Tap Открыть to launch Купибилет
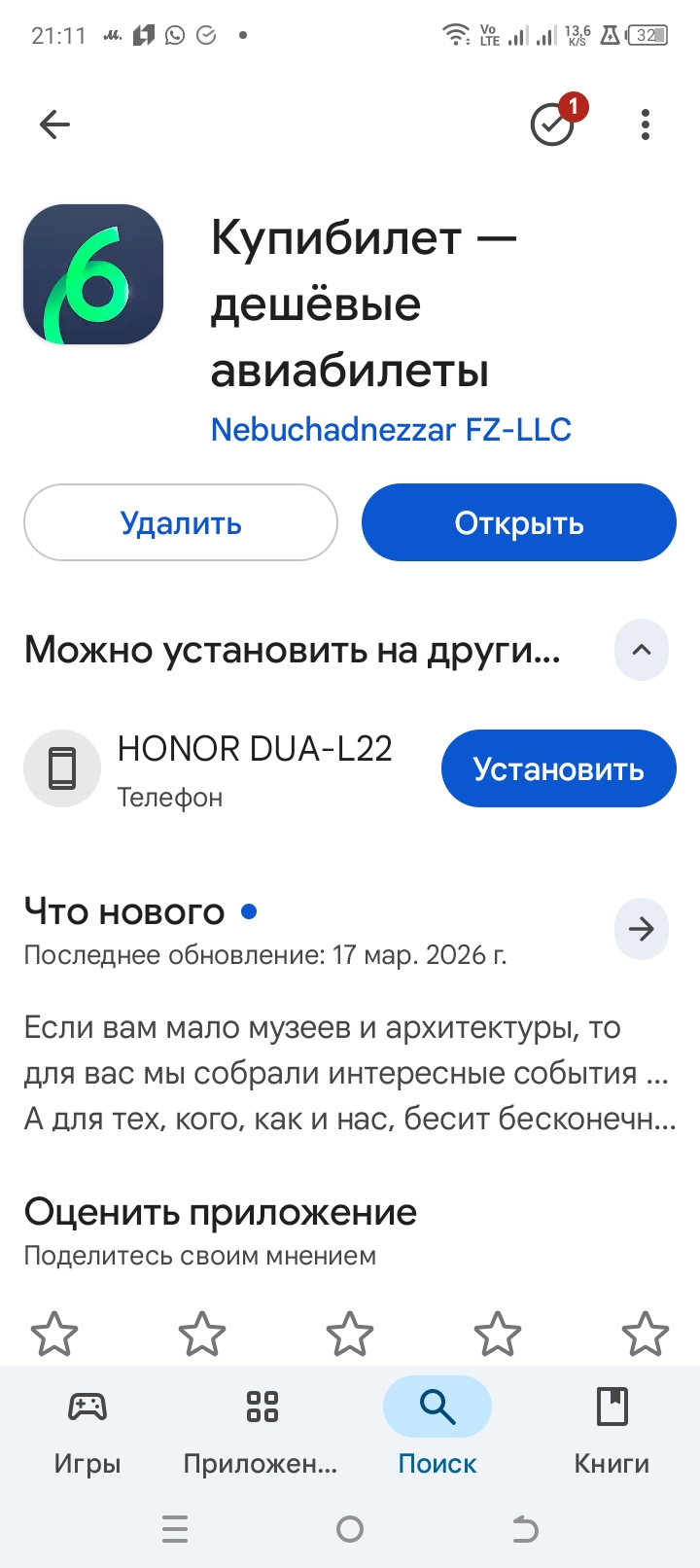Image resolution: width=700 pixels, height=1568 pixels. point(518,523)
